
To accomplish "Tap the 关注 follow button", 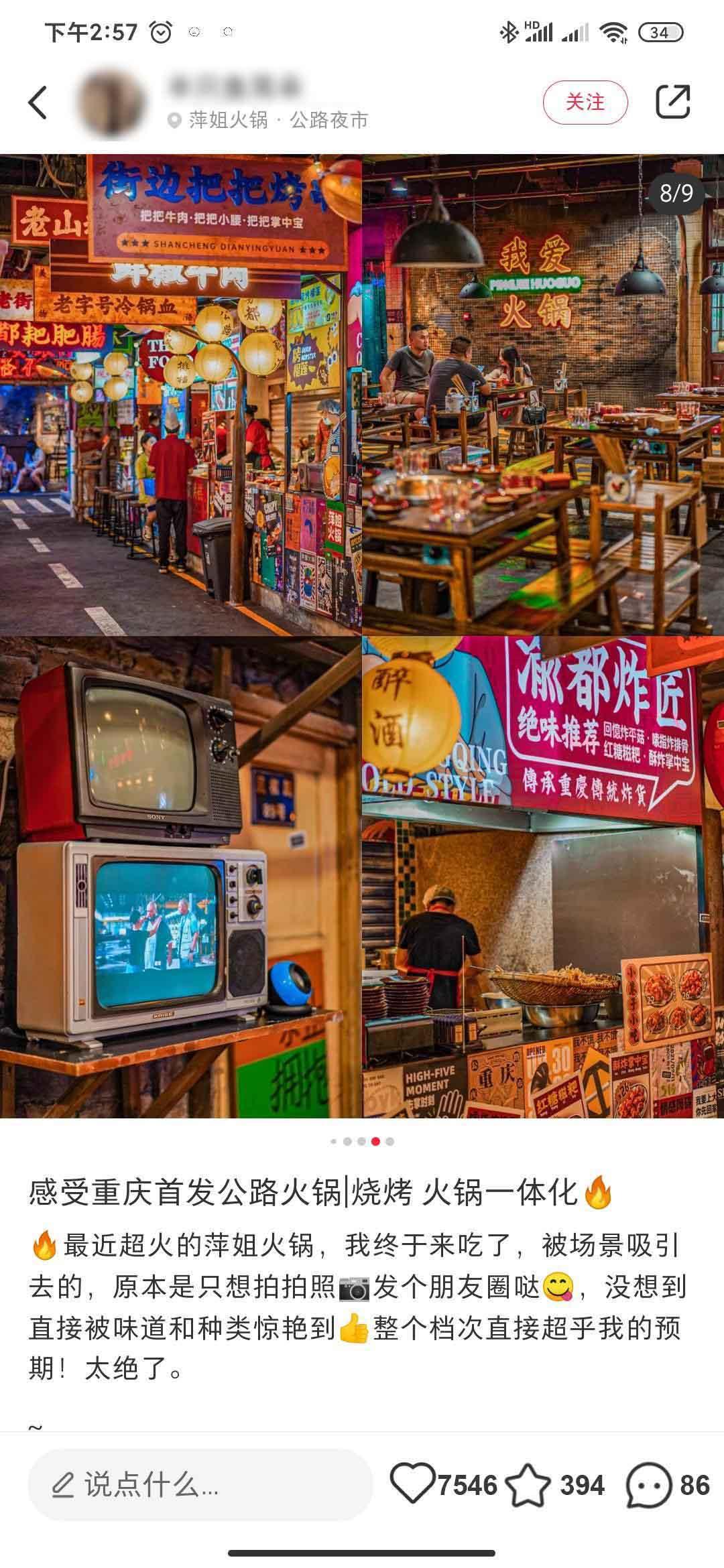I will (585, 103).
